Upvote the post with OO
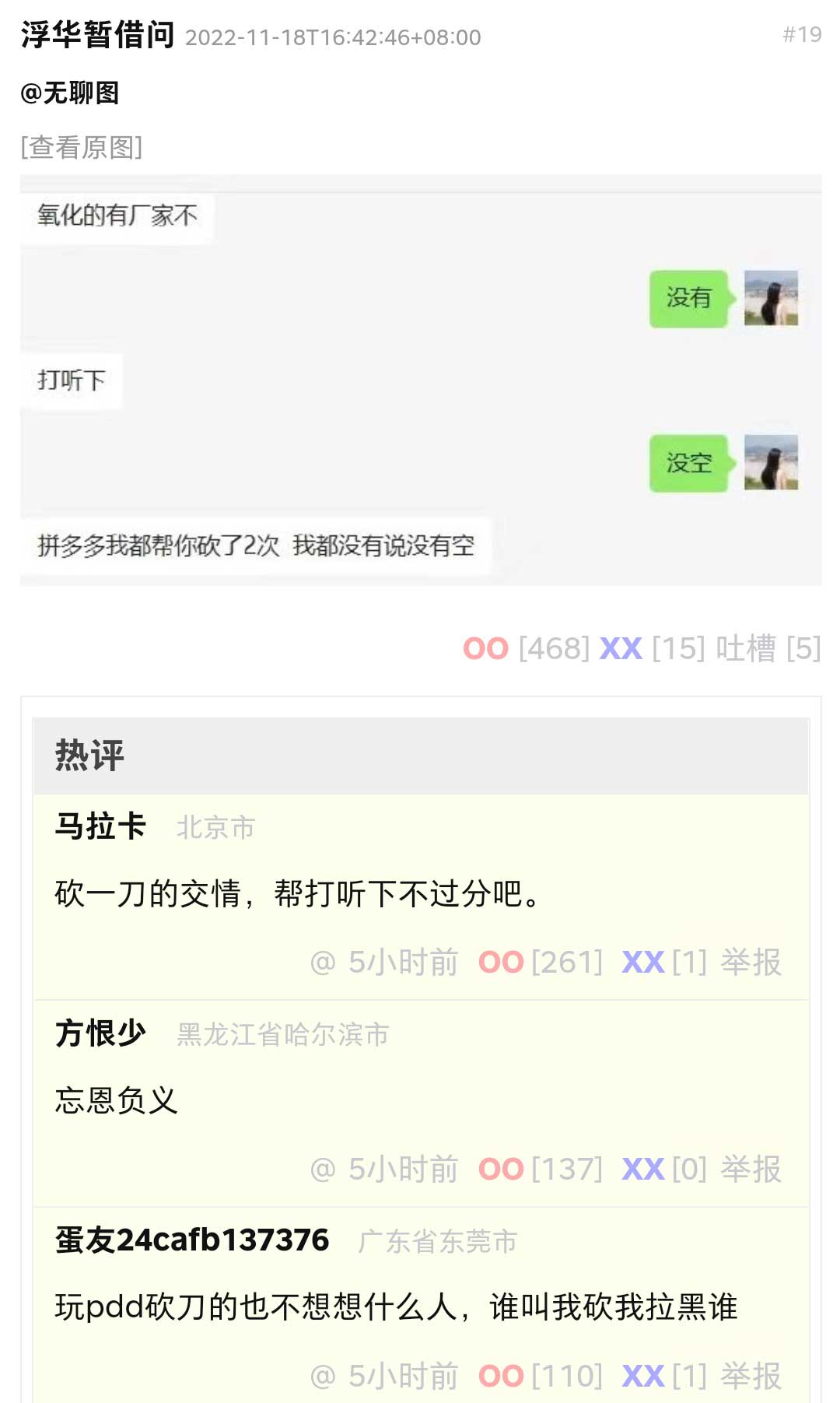Image resolution: width=840 pixels, height=1403 pixels. click(x=485, y=648)
